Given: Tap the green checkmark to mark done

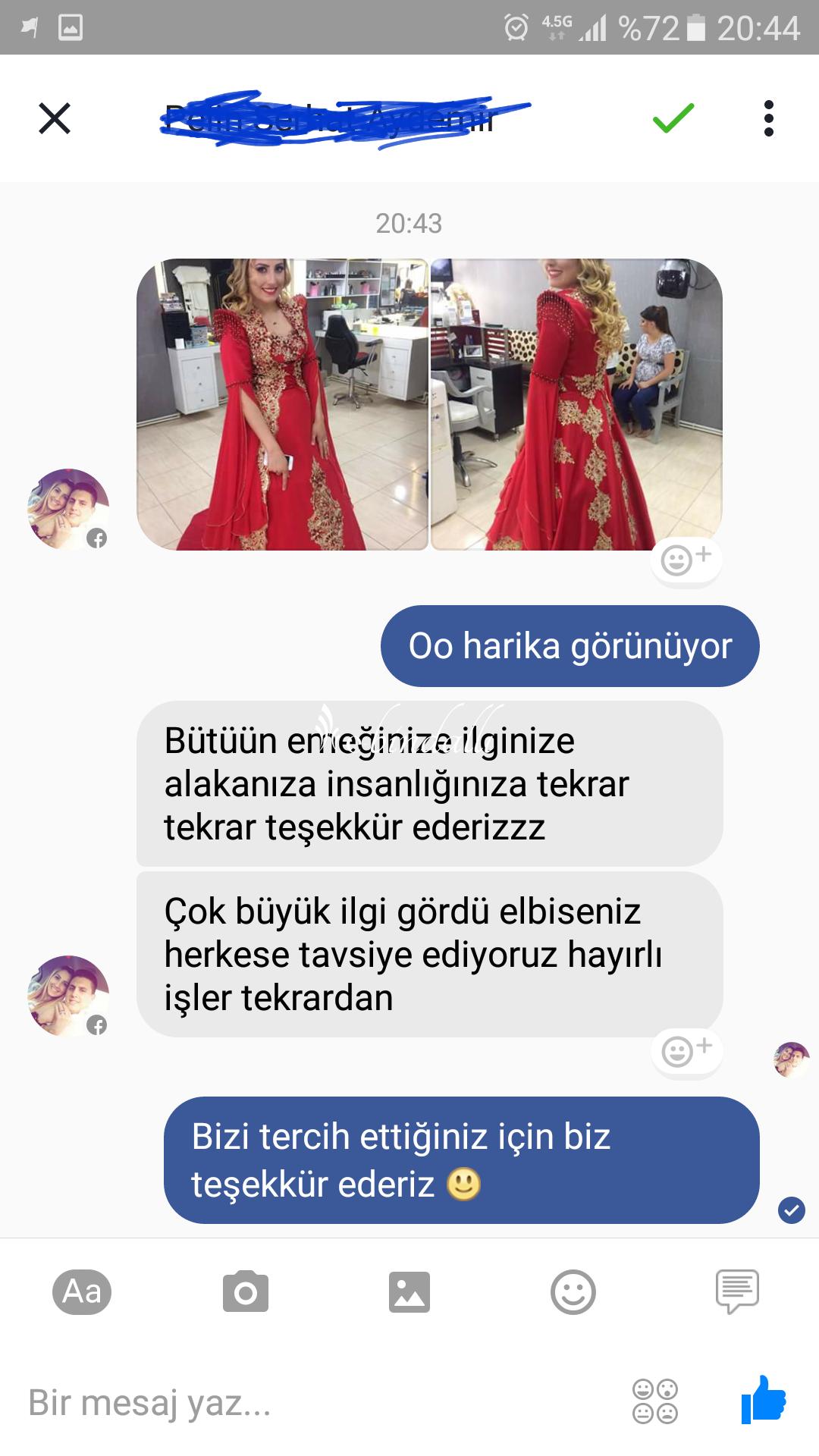Looking at the screenshot, I should click(x=673, y=118).
